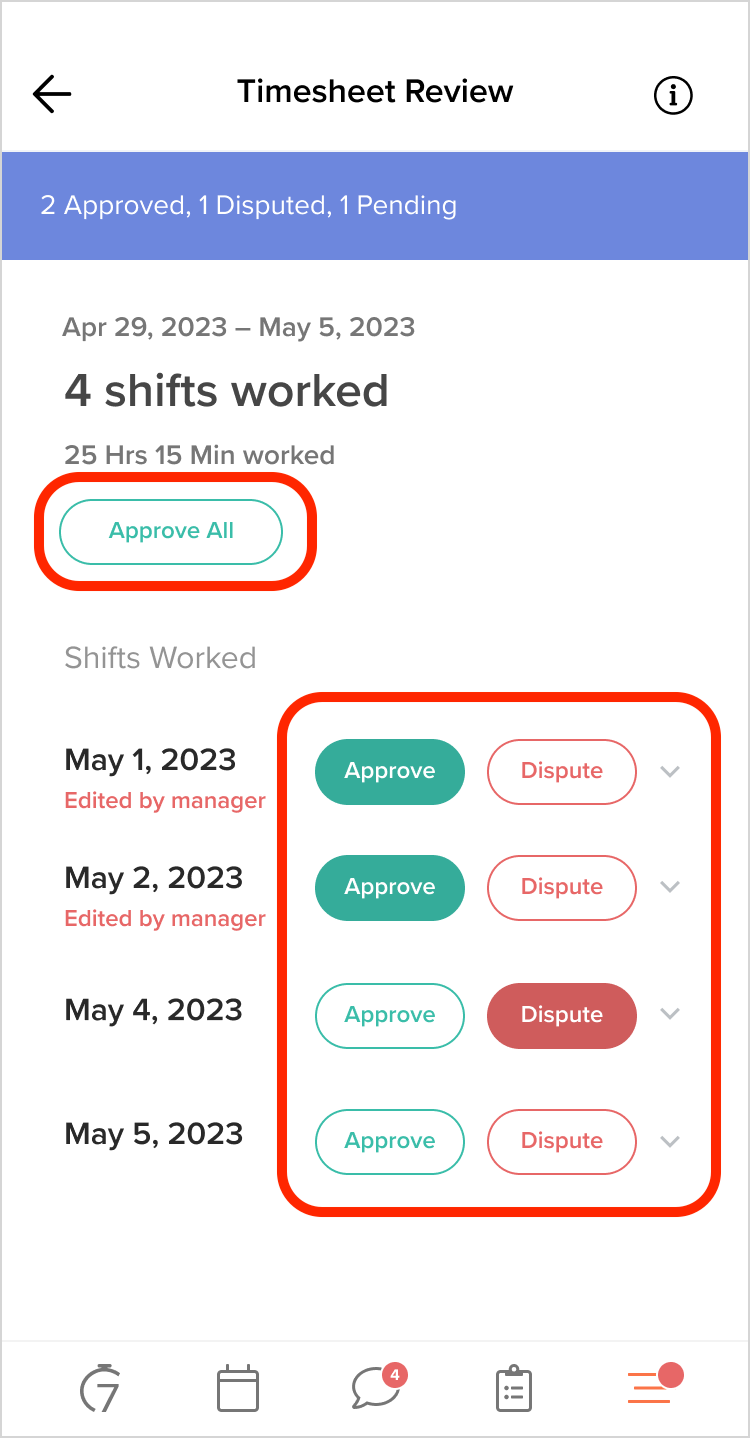Switch to the calendar tab
The width and height of the screenshot is (750, 1438).
click(238, 1389)
